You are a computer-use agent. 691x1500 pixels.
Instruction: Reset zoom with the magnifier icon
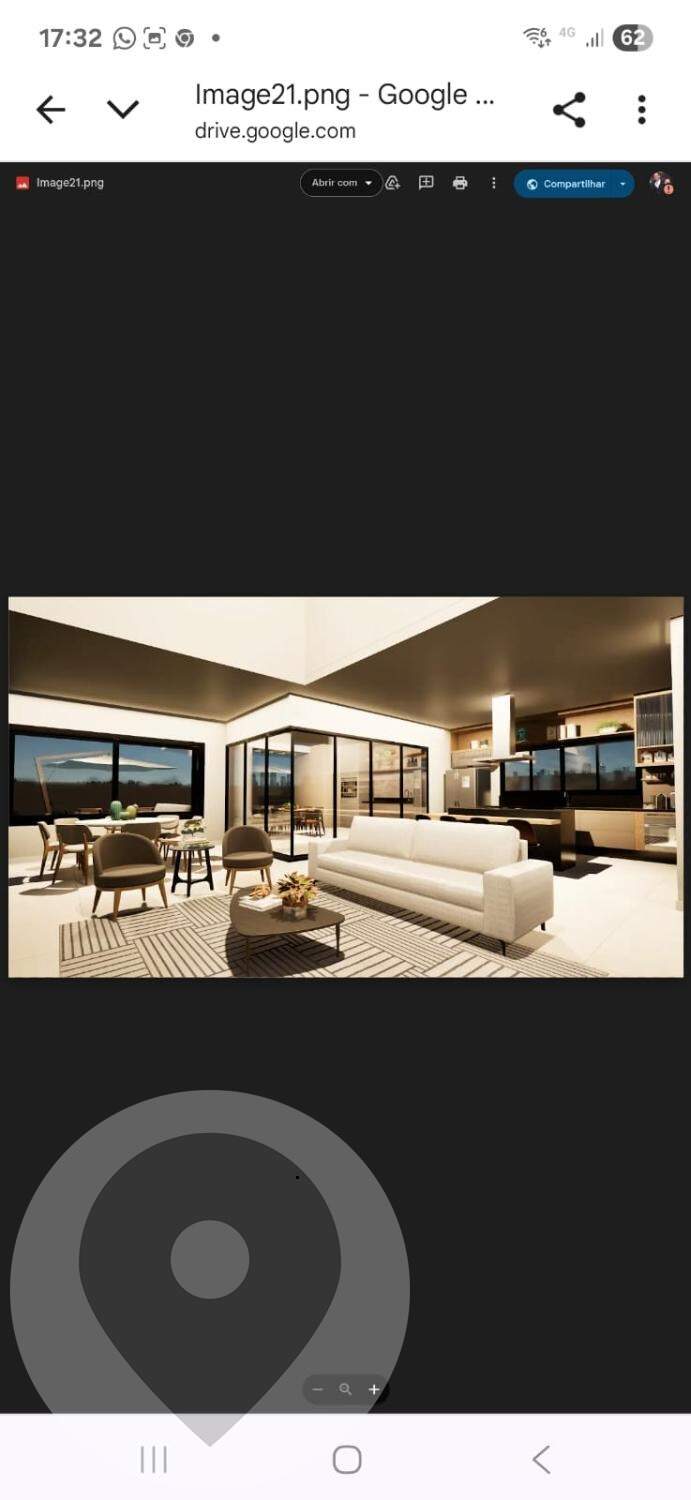tap(345, 1389)
